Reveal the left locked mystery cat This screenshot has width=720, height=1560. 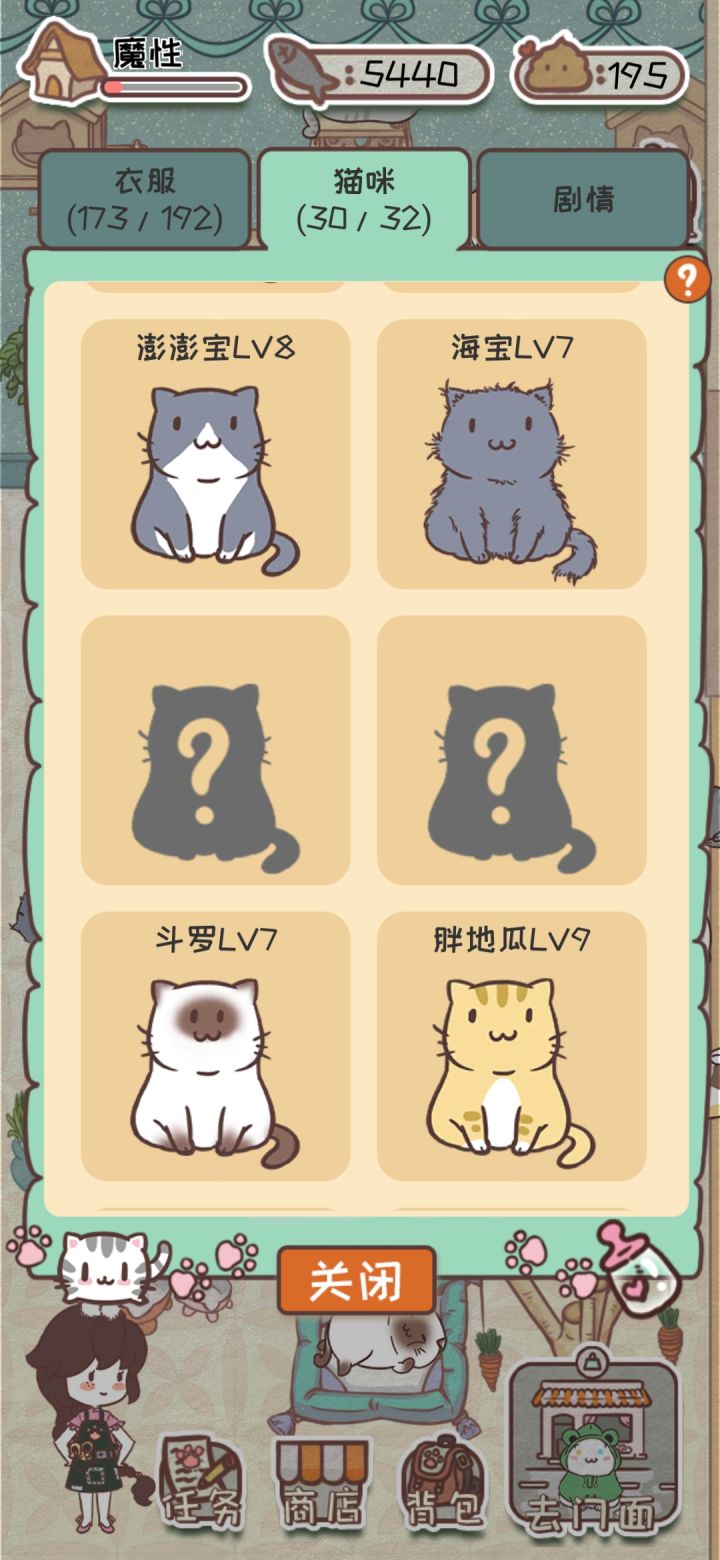tap(213, 760)
